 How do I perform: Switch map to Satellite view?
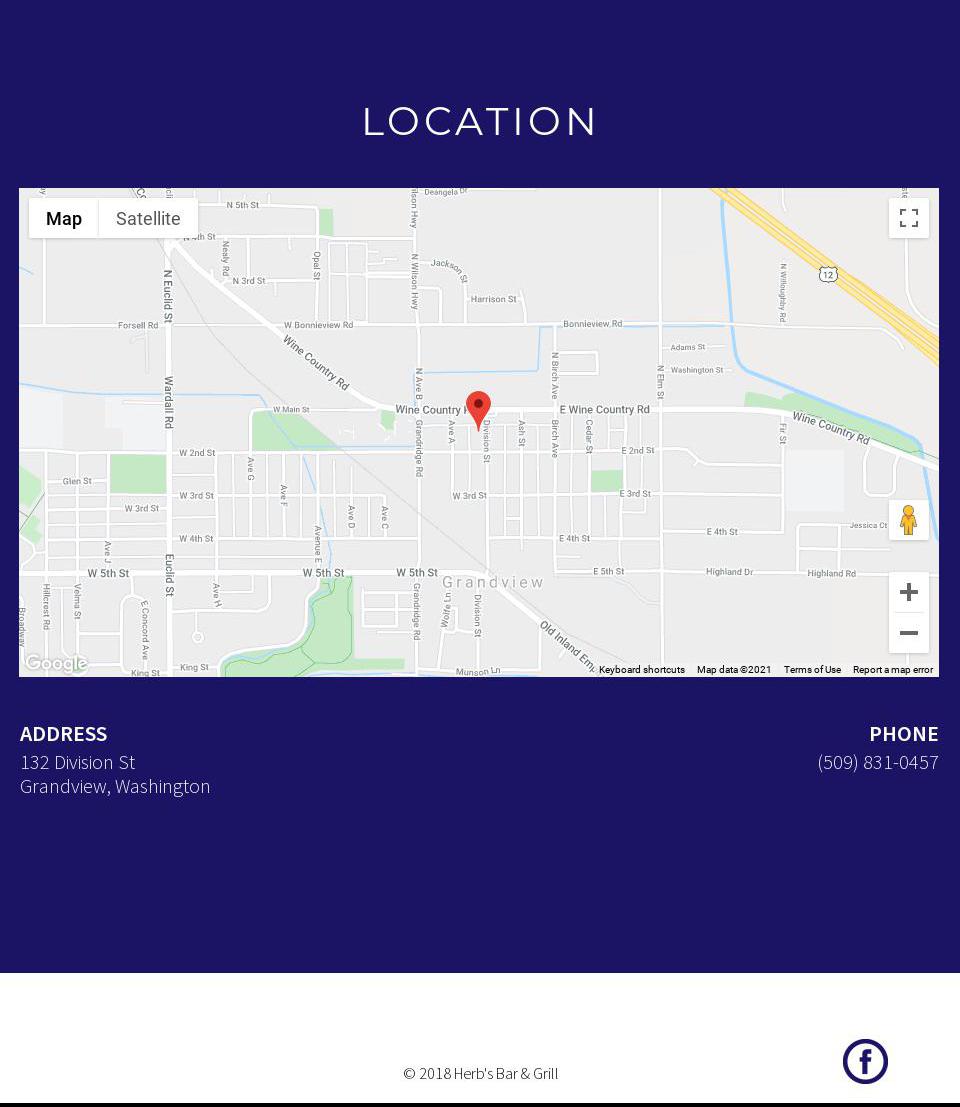[x=148, y=219]
